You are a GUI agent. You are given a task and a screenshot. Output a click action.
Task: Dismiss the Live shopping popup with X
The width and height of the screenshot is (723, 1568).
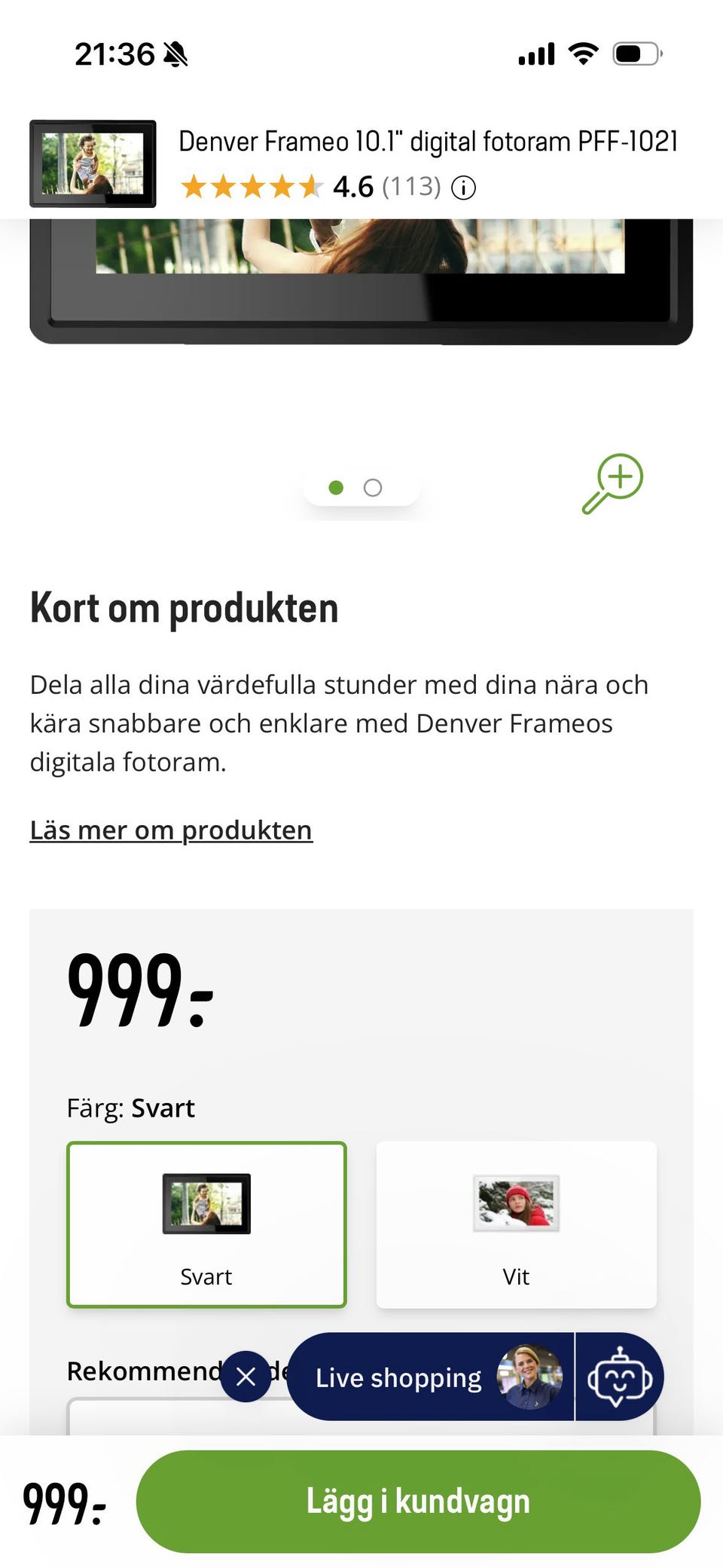(246, 1377)
